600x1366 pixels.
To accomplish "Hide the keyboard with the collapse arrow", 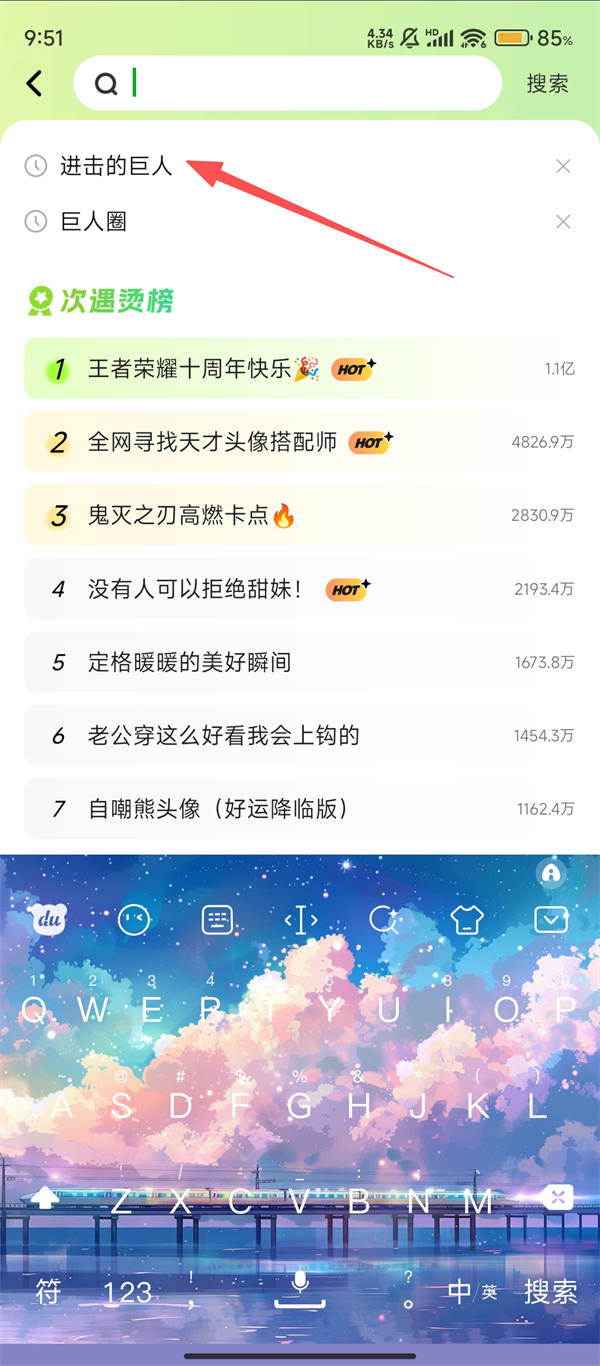I will coord(550,919).
